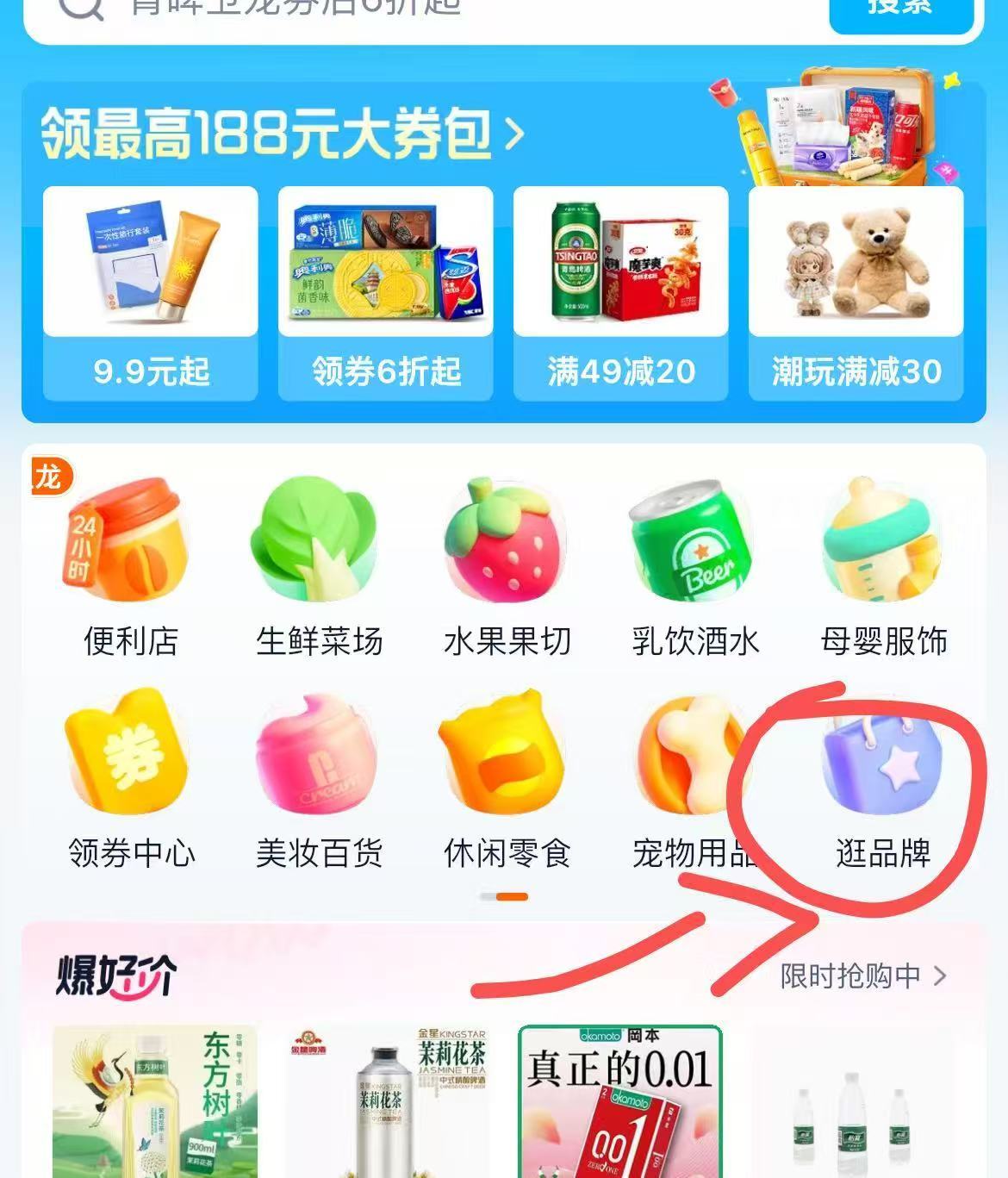1008x1178 pixels.
Task: View the 茉莉花茶 beer product
Action: click(x=387, y=1101)
